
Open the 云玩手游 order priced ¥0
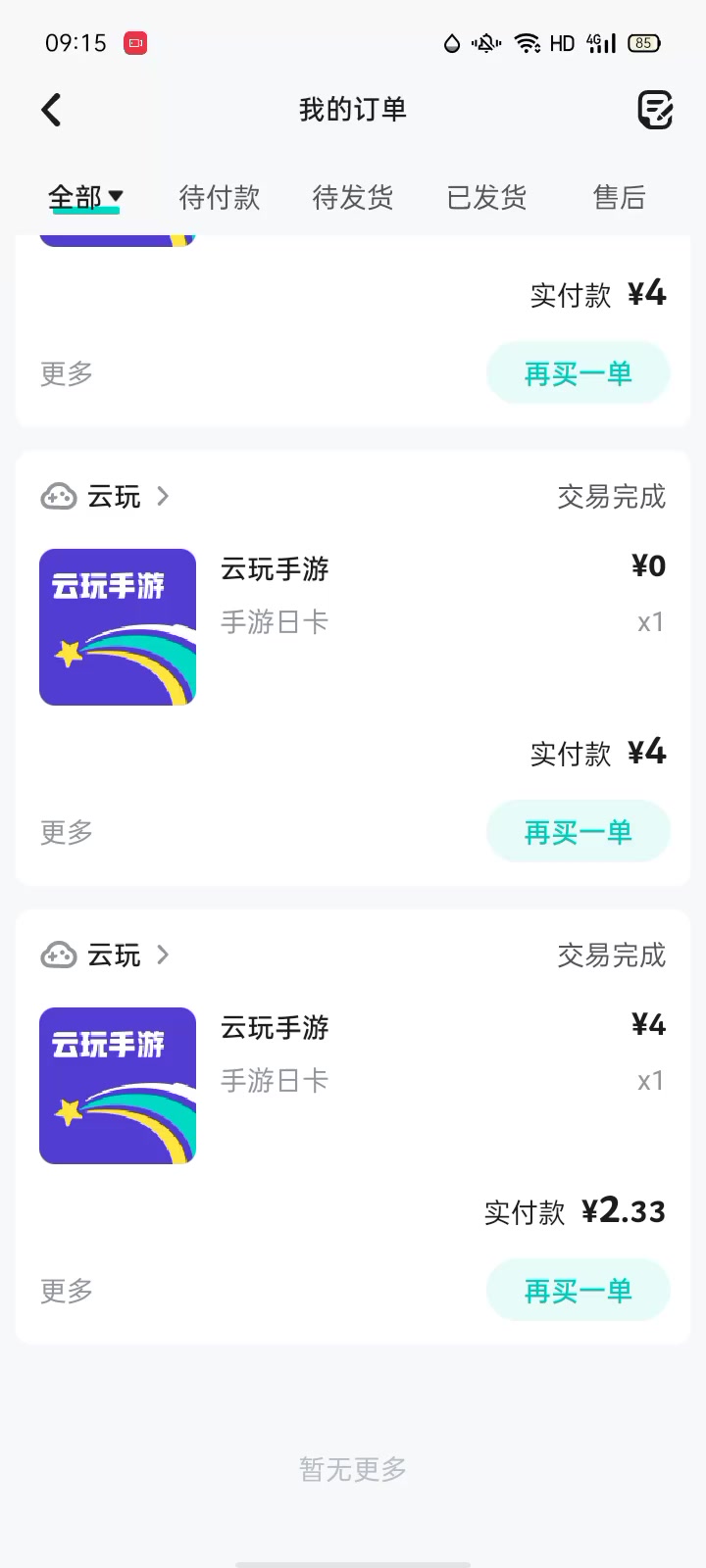353,627
